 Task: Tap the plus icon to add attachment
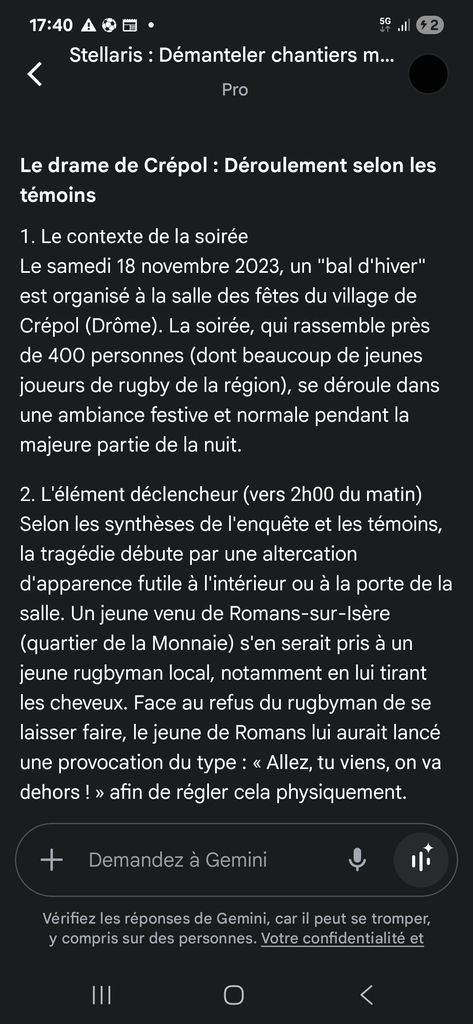pyautogui.click(x=52, y=859)
